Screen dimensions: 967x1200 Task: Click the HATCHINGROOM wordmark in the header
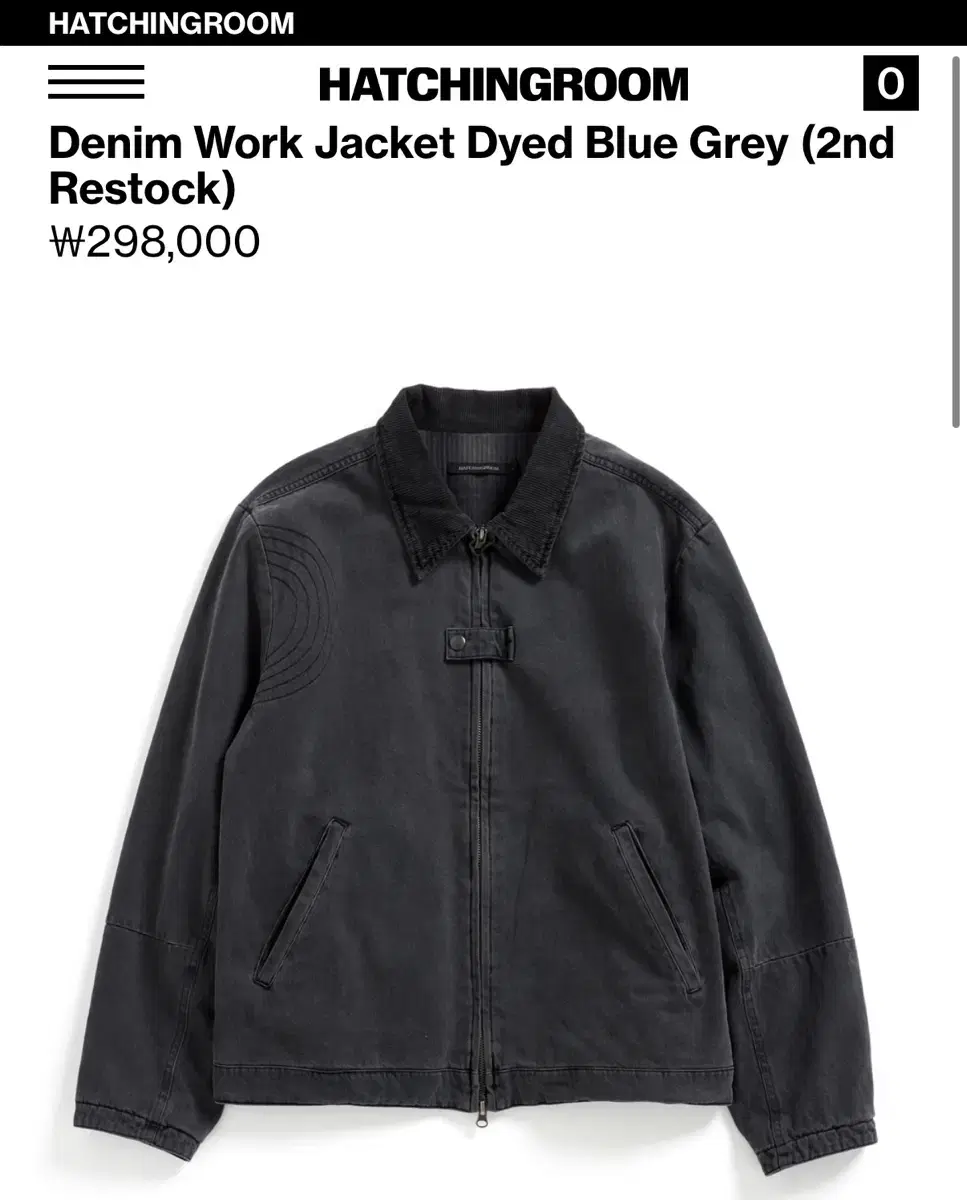(x=502, y=82)
